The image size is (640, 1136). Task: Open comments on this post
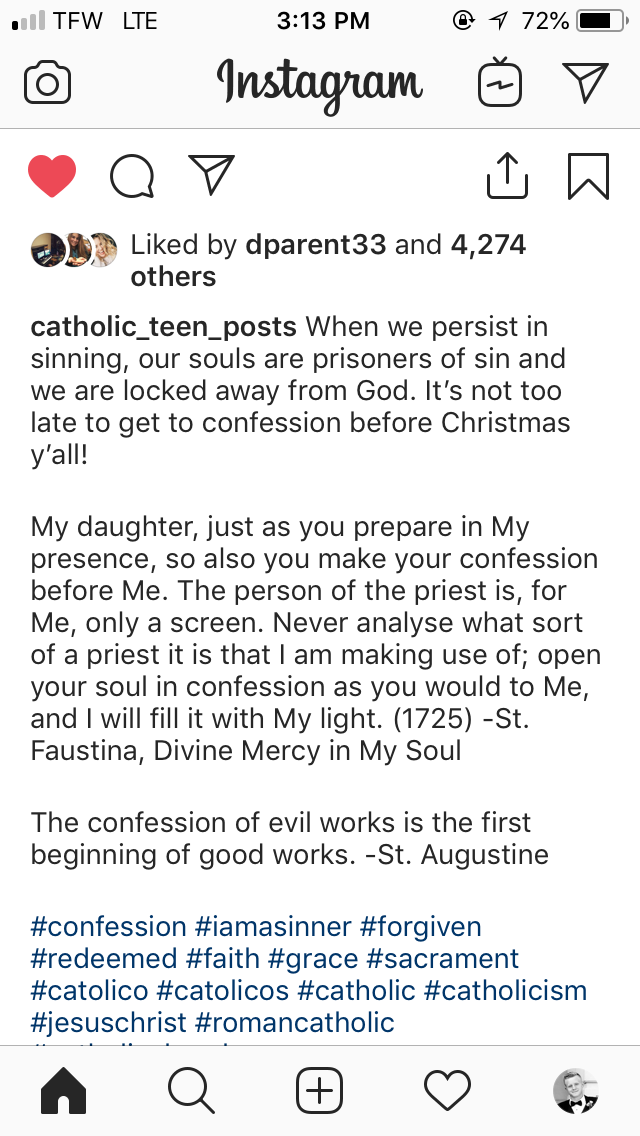pyautogui.click(x=132, y=177)
